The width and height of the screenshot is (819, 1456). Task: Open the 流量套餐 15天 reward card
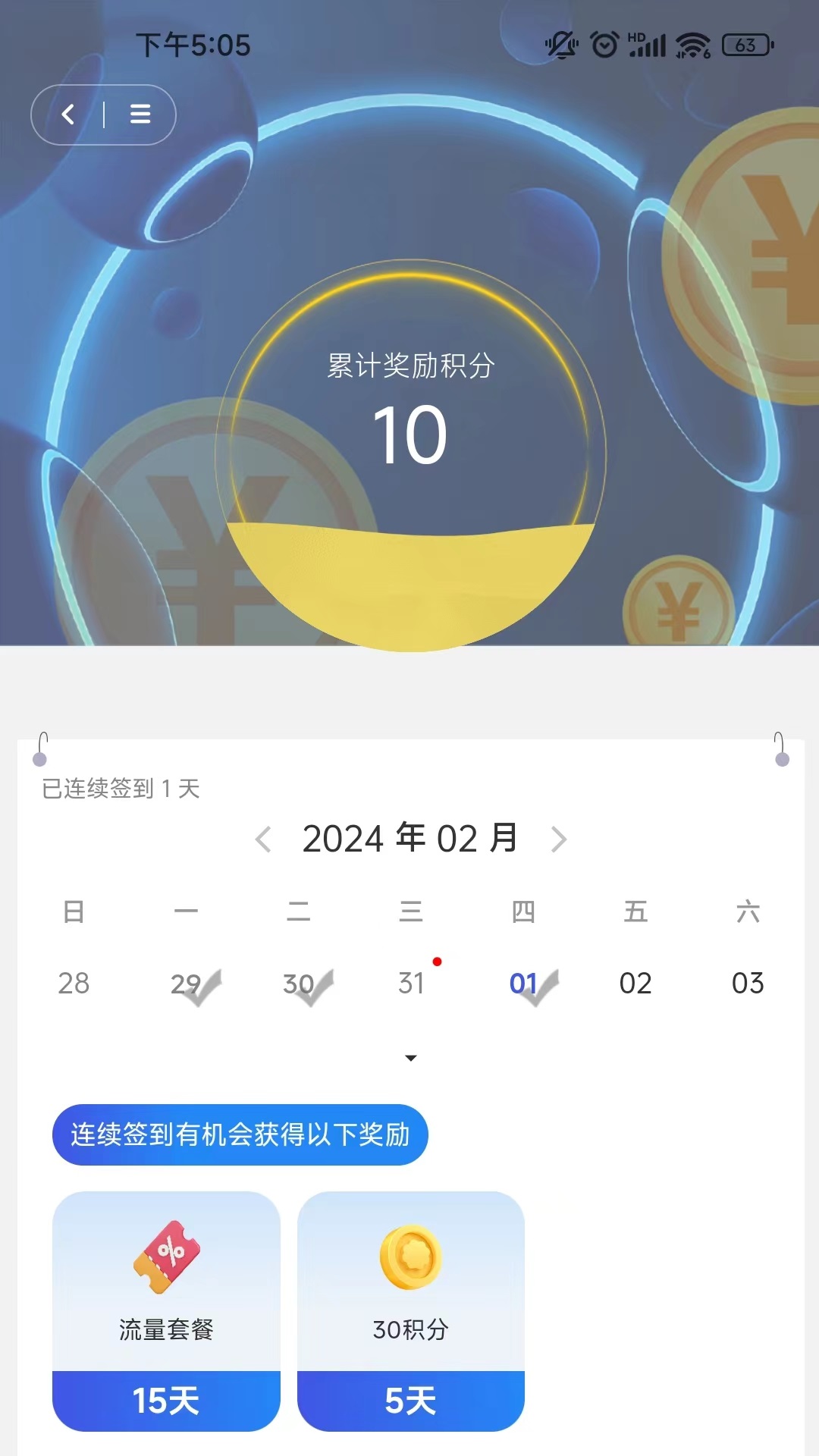(x=166, y=1311)
